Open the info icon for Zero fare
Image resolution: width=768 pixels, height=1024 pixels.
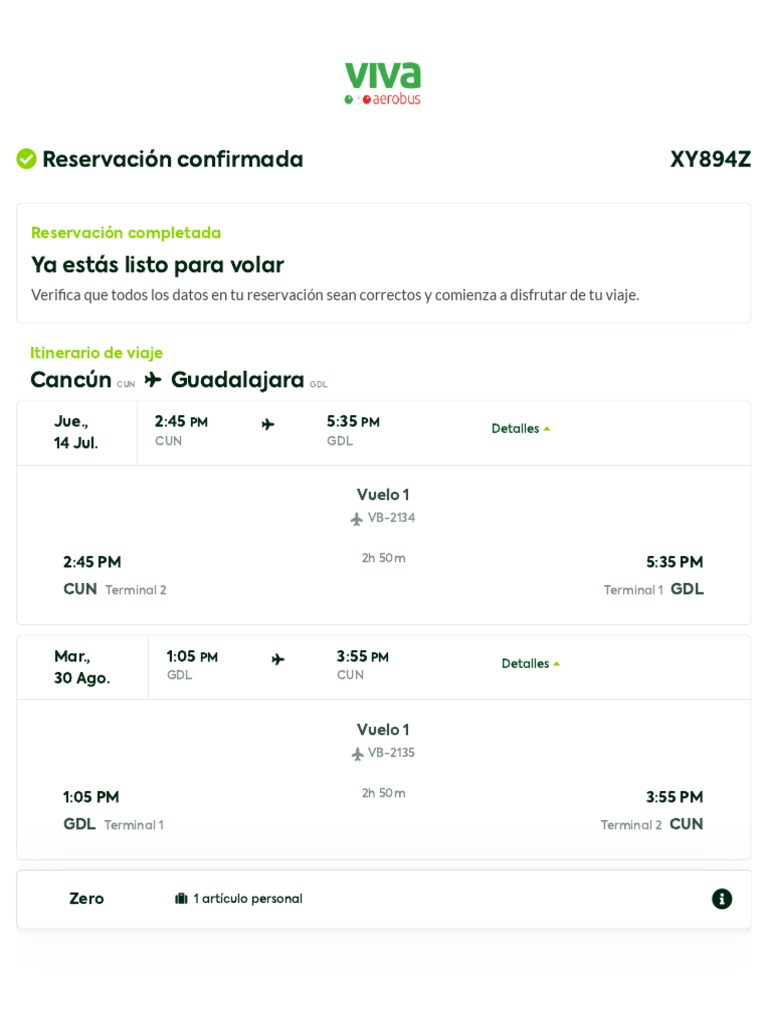click(722, 899)
